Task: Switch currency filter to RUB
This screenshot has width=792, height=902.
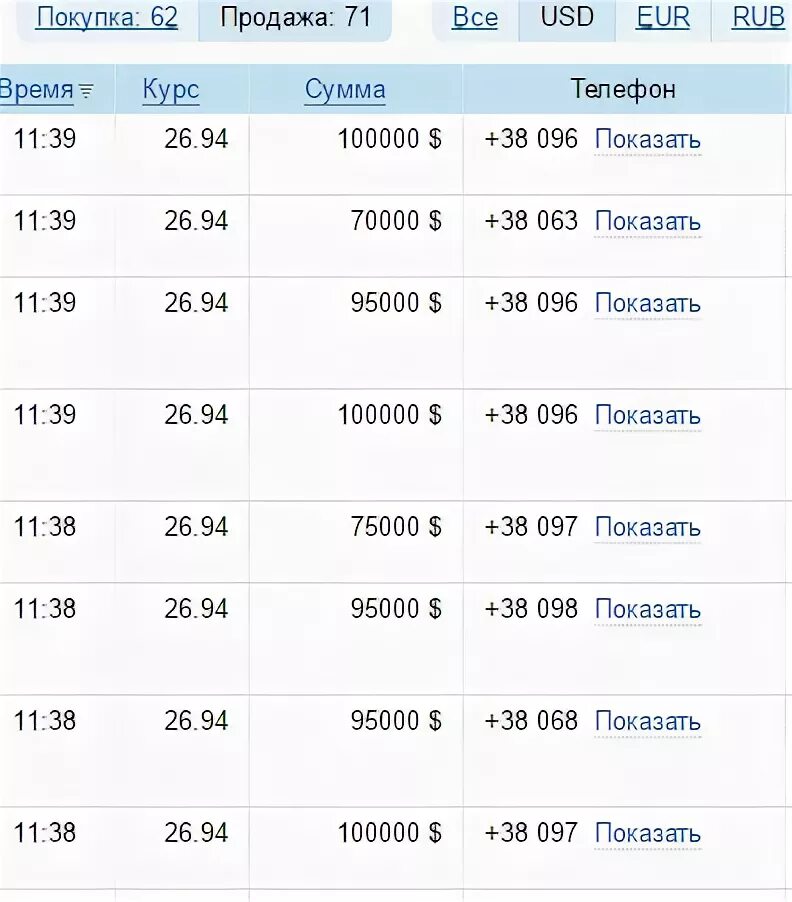Action: coord(758,17)
